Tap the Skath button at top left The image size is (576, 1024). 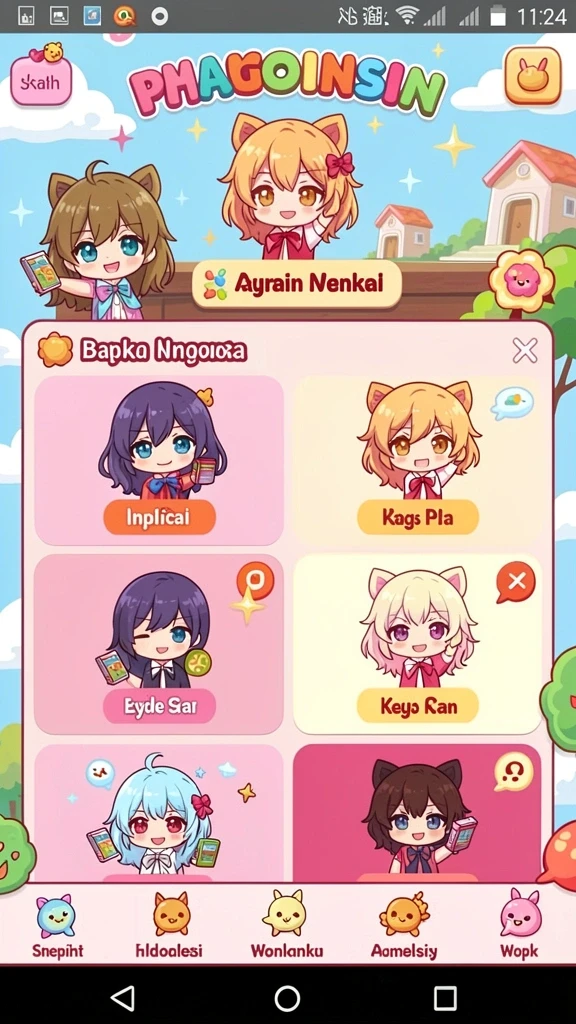[x=40, y=82]
